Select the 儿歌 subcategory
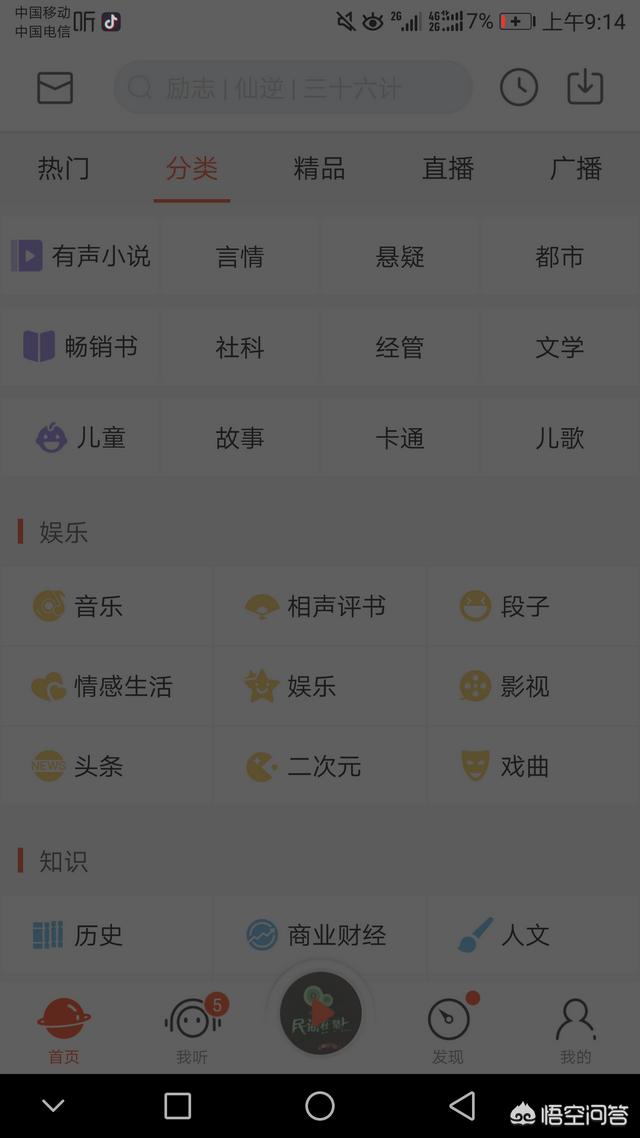The width and height of the screenshot is (640, 1138). pyautogui.click(x=559, y=438)
